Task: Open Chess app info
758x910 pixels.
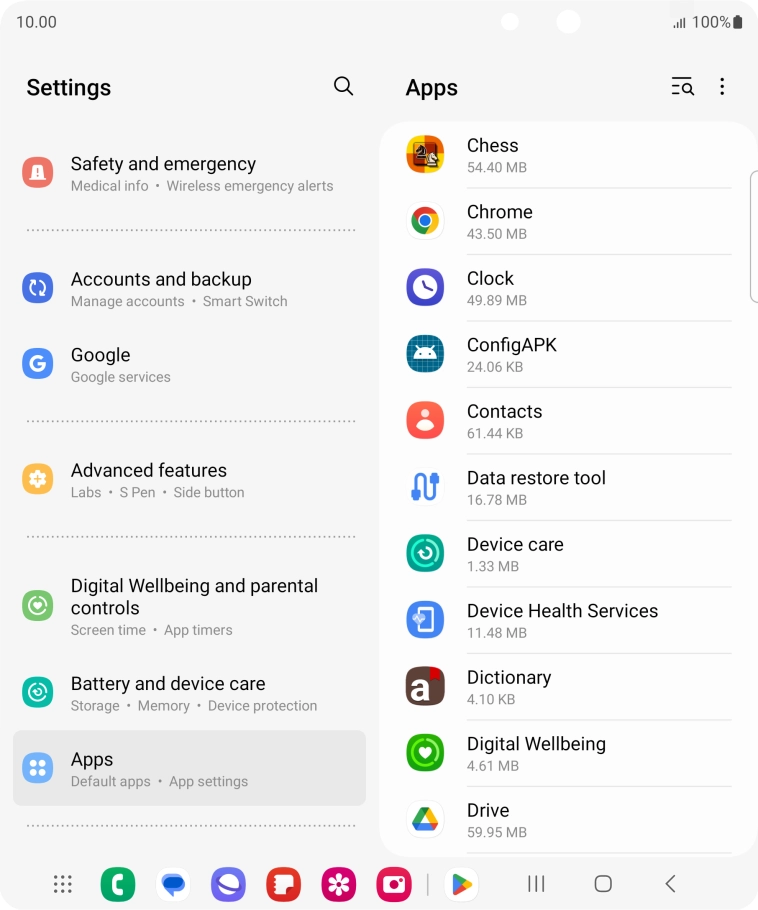Action: (567, 155)
